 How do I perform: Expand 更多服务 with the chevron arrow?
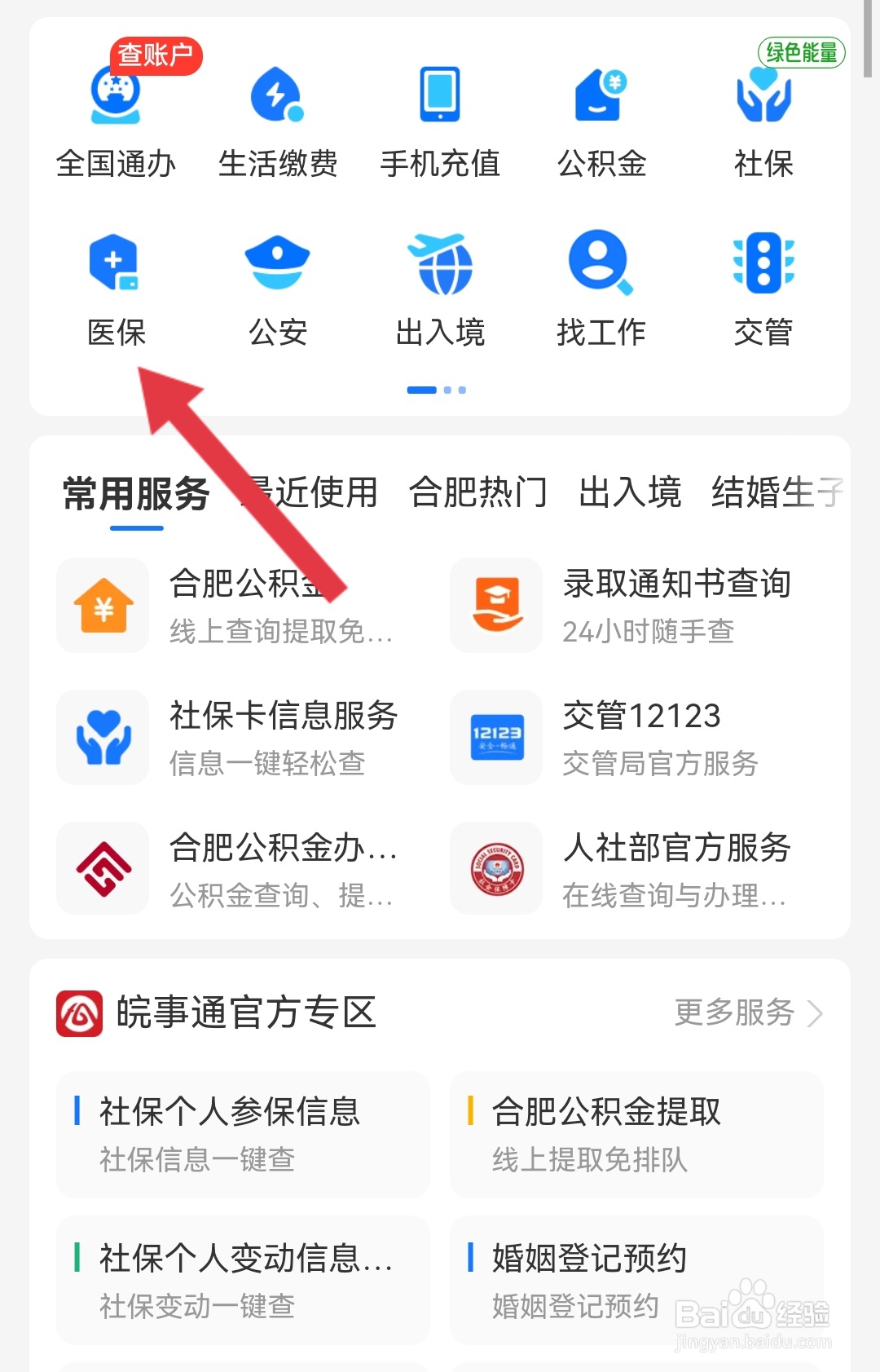[747, 1014]
